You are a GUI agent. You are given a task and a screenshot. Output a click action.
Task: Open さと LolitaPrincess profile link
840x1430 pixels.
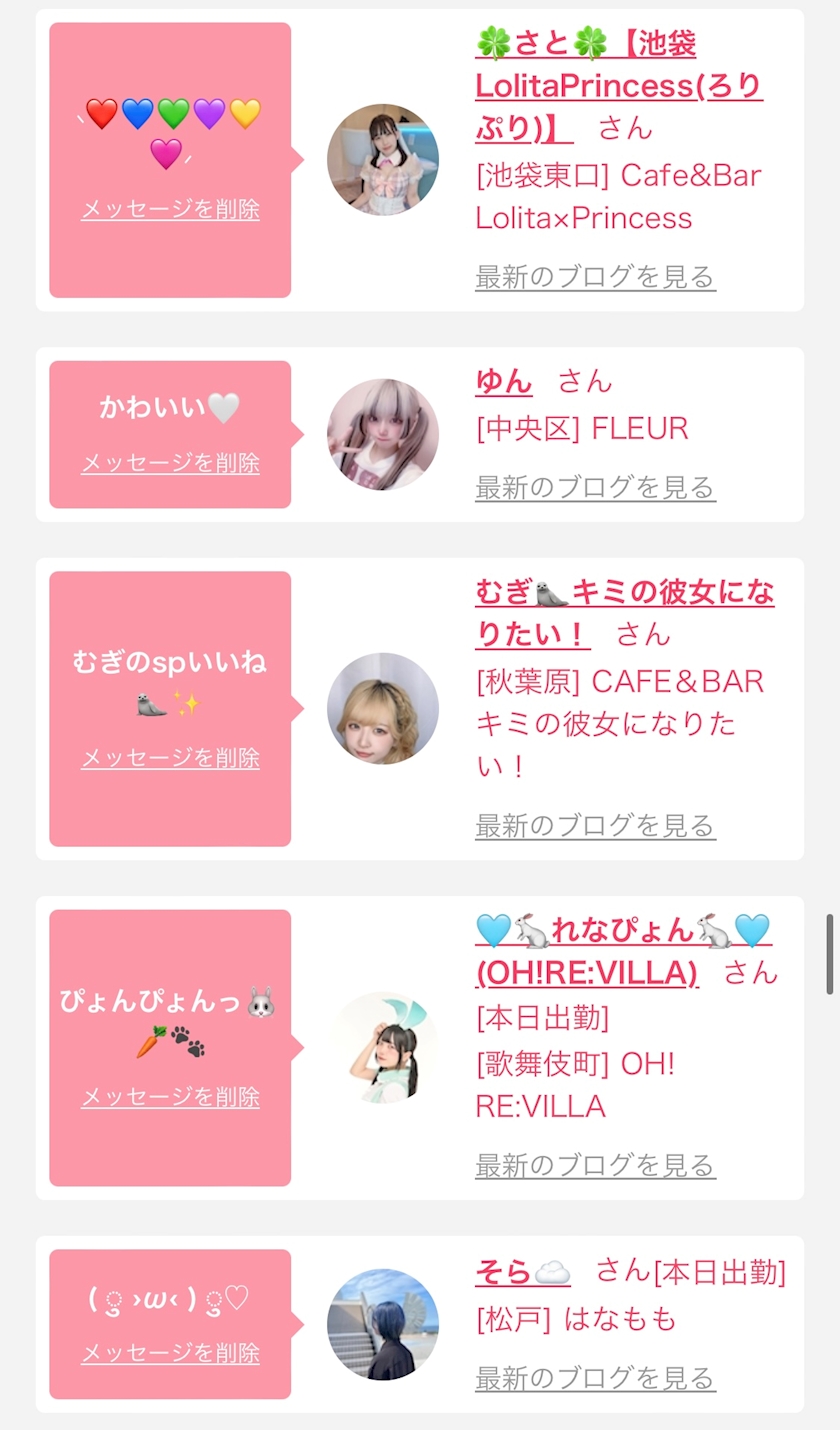[620, 86]
